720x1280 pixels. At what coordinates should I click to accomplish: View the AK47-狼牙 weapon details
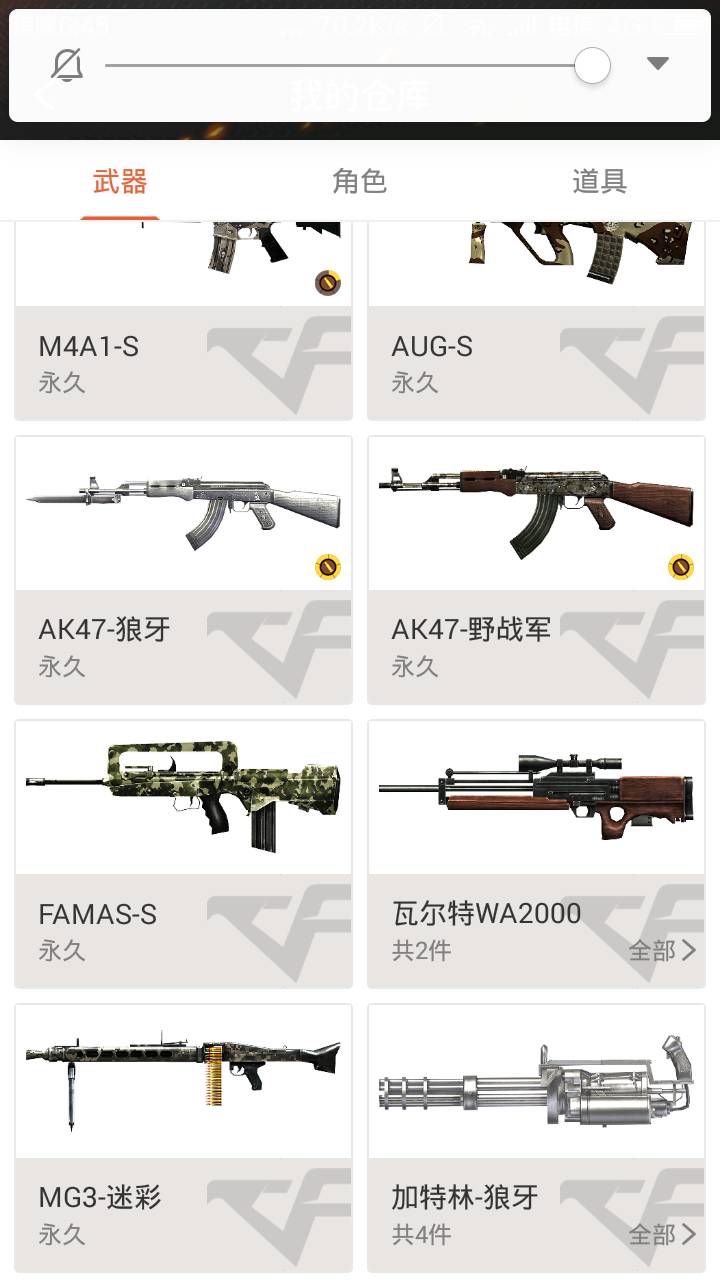pos(183,570)
